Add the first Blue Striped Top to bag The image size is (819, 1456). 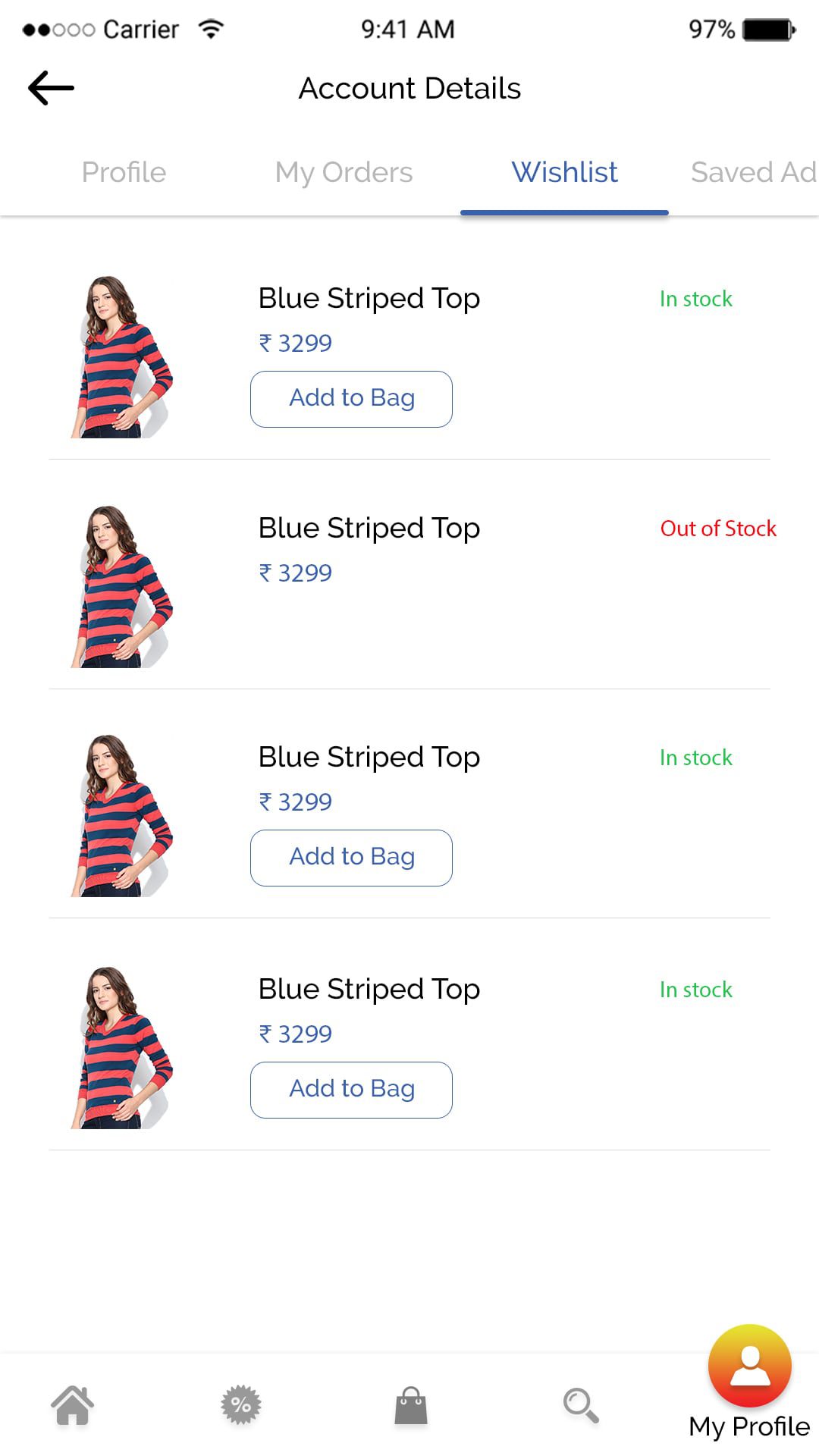click(x=351, y=399)
